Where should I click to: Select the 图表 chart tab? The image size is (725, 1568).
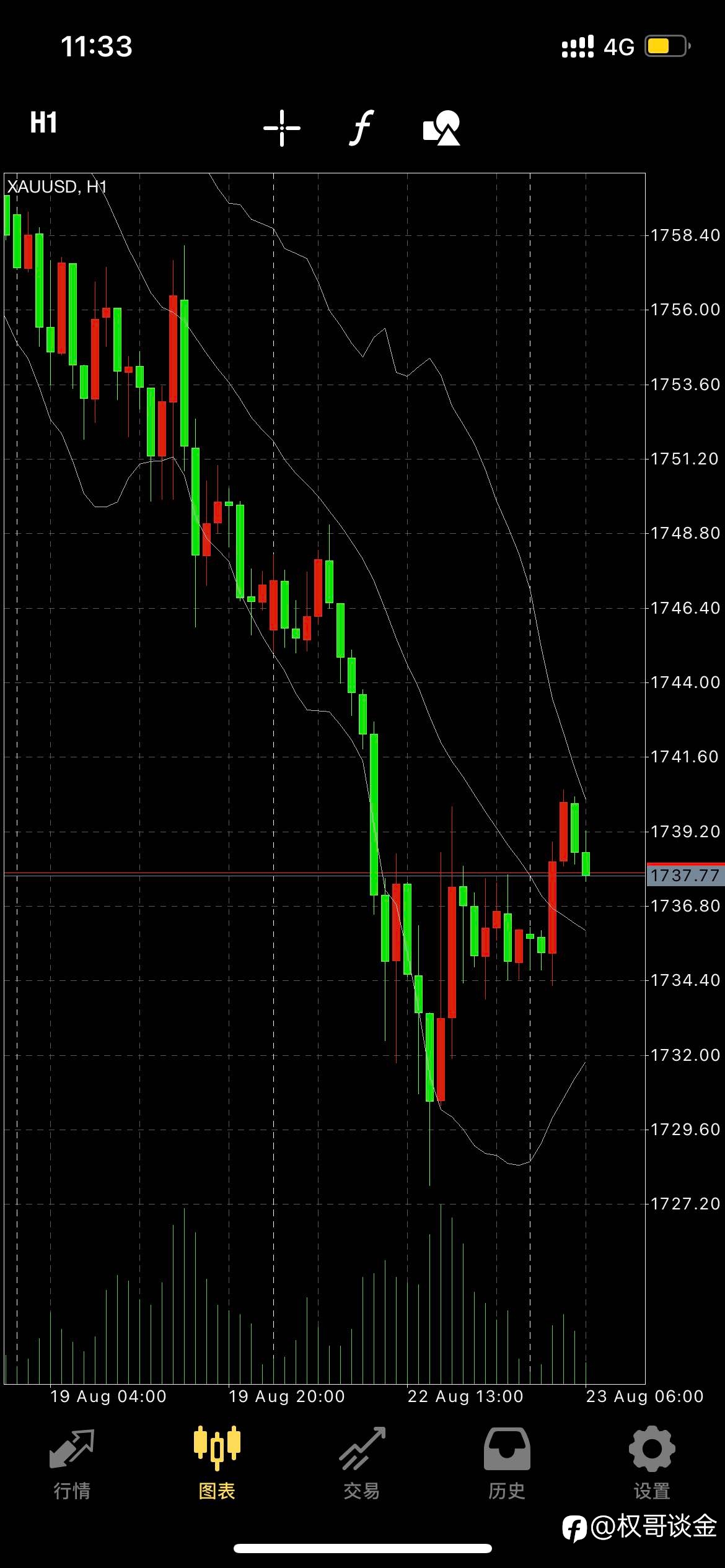(217, 1464)
